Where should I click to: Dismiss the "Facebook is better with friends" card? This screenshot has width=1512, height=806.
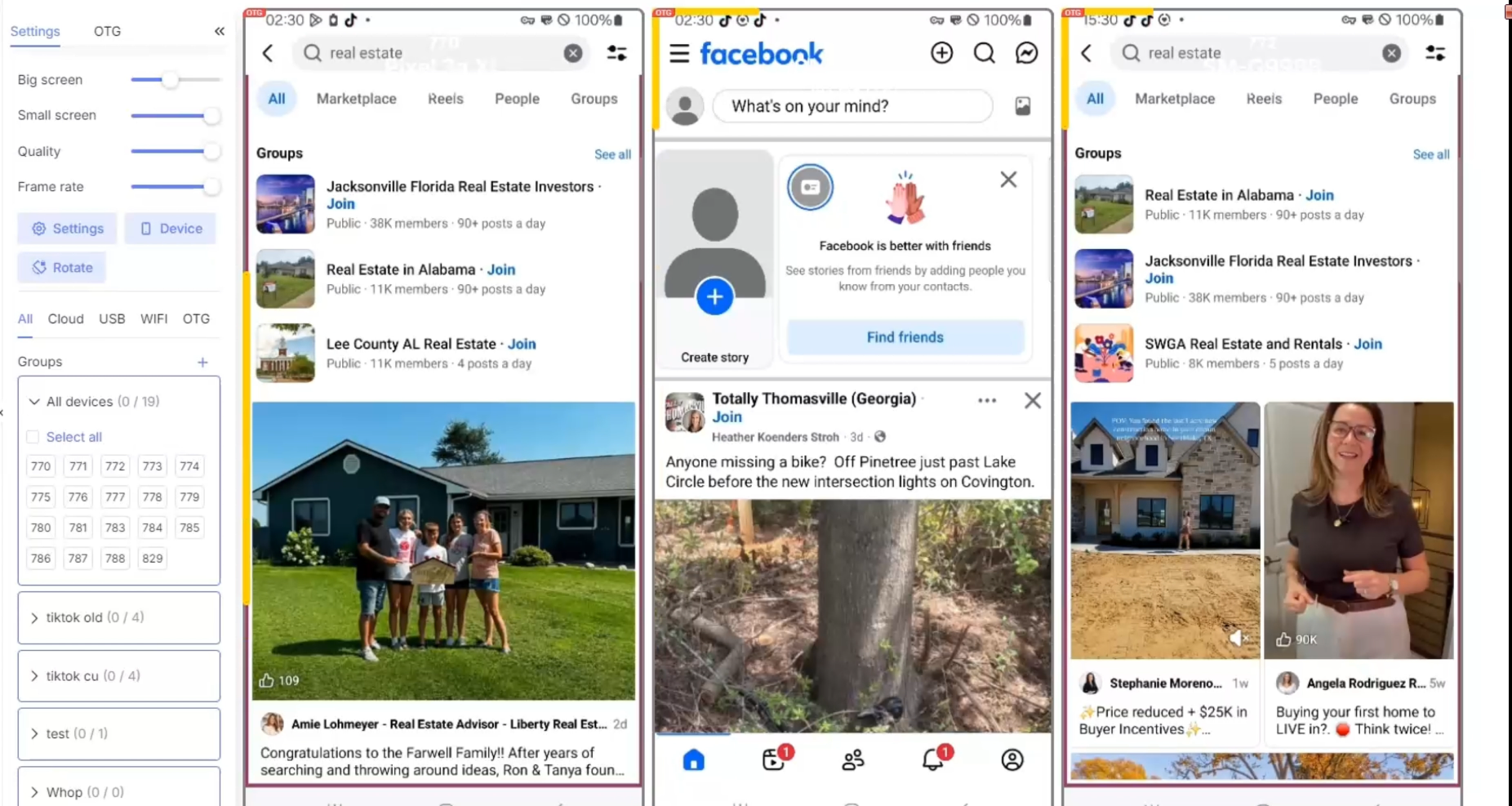click(1008, 180)
